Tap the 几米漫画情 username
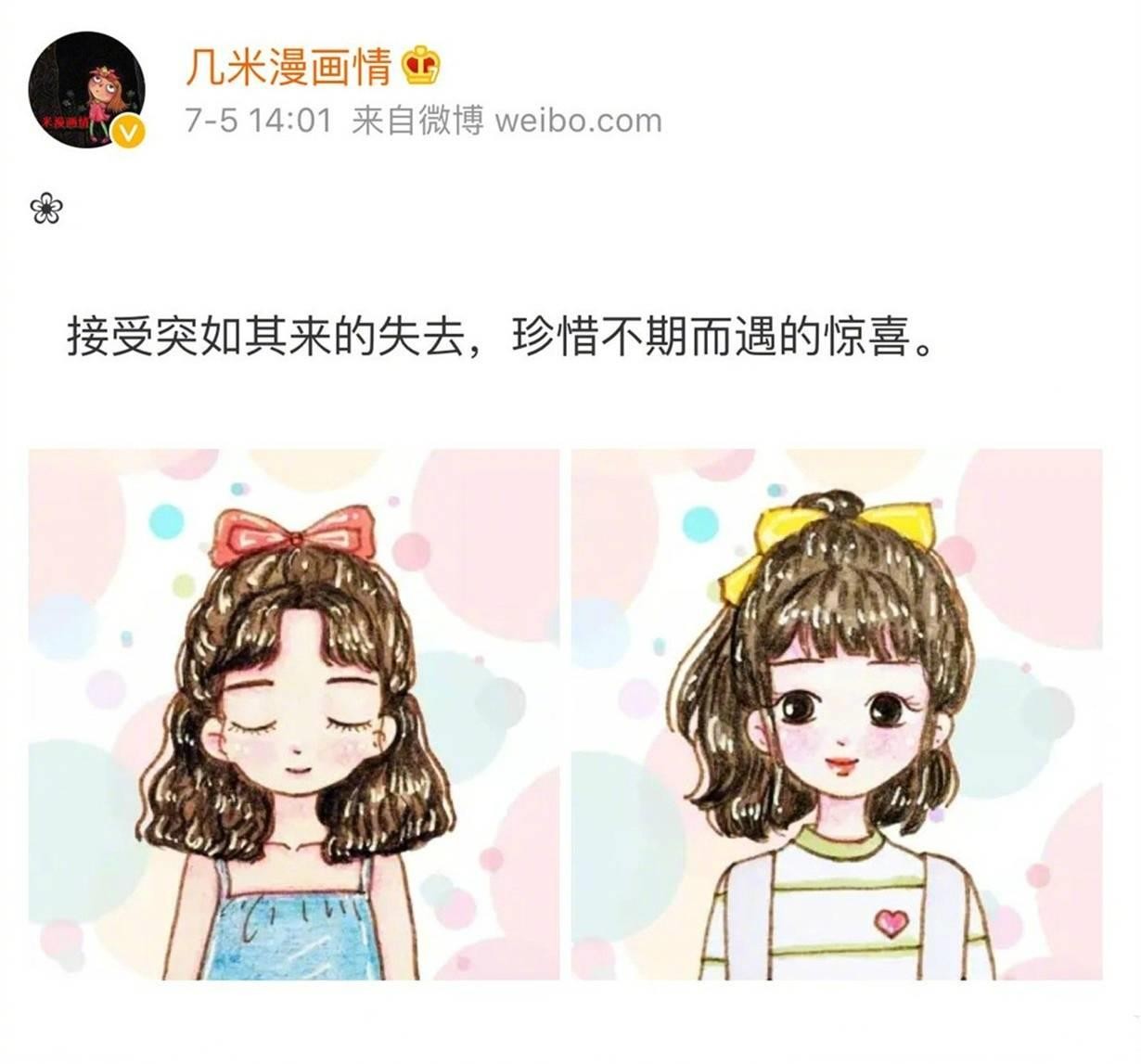 tap(288, 66)
